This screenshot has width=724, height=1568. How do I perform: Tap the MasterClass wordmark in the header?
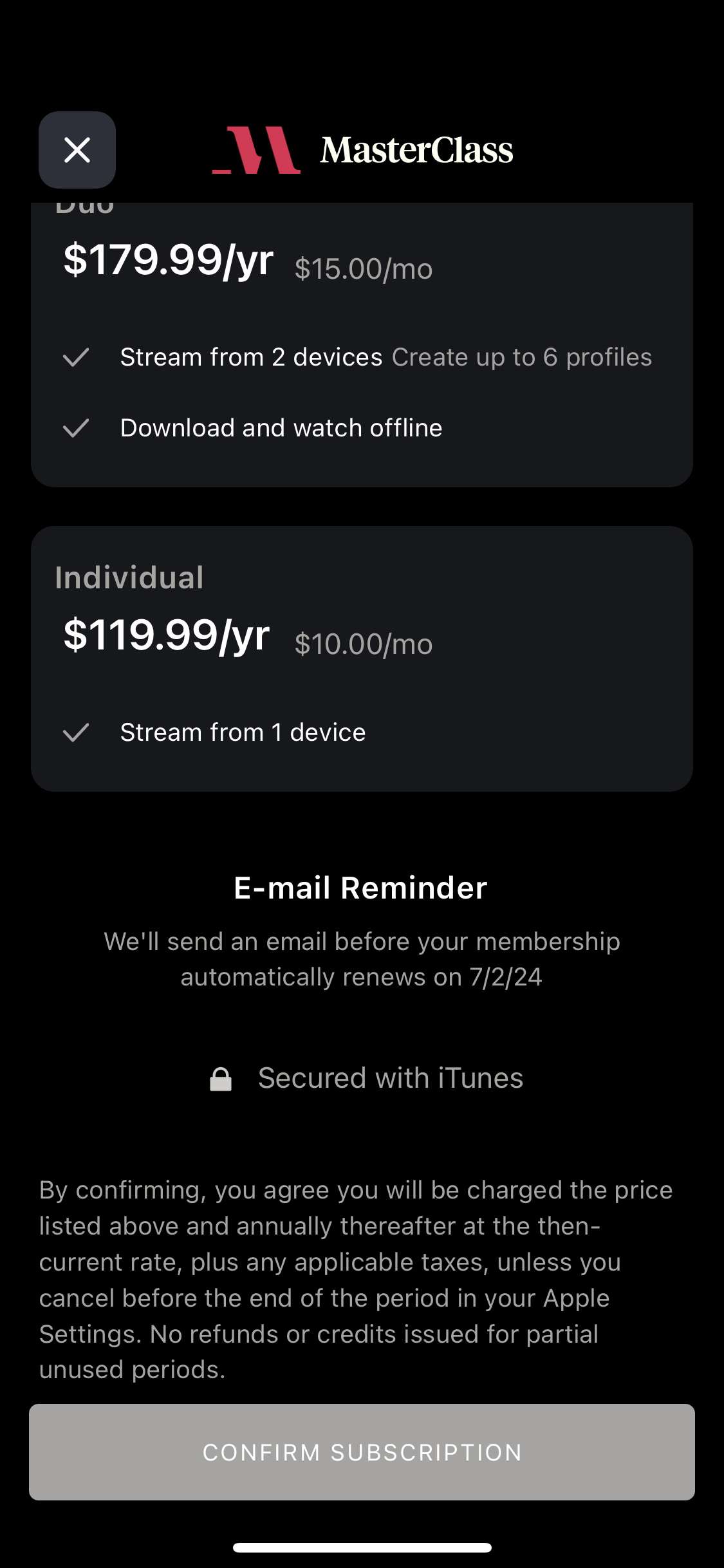(416, 150)
